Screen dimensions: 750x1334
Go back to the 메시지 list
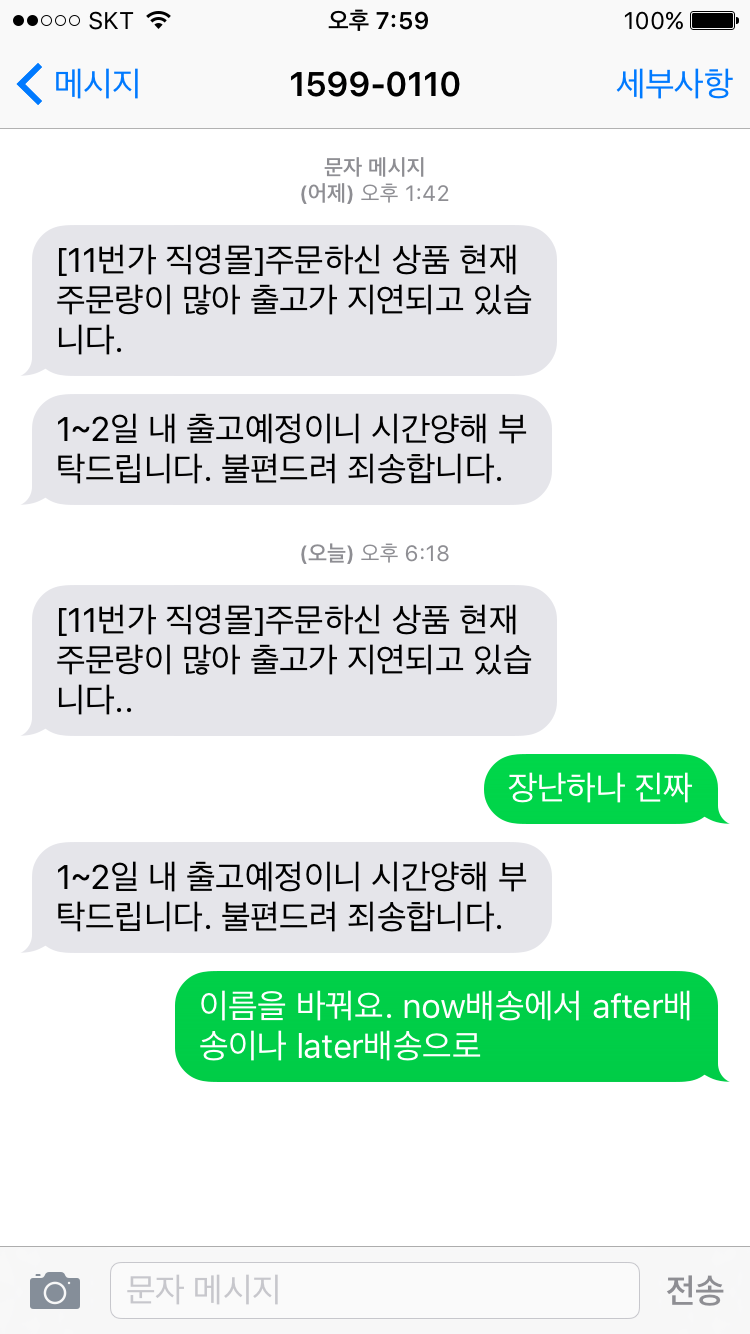pyautogui.click(x=78, y=84)
